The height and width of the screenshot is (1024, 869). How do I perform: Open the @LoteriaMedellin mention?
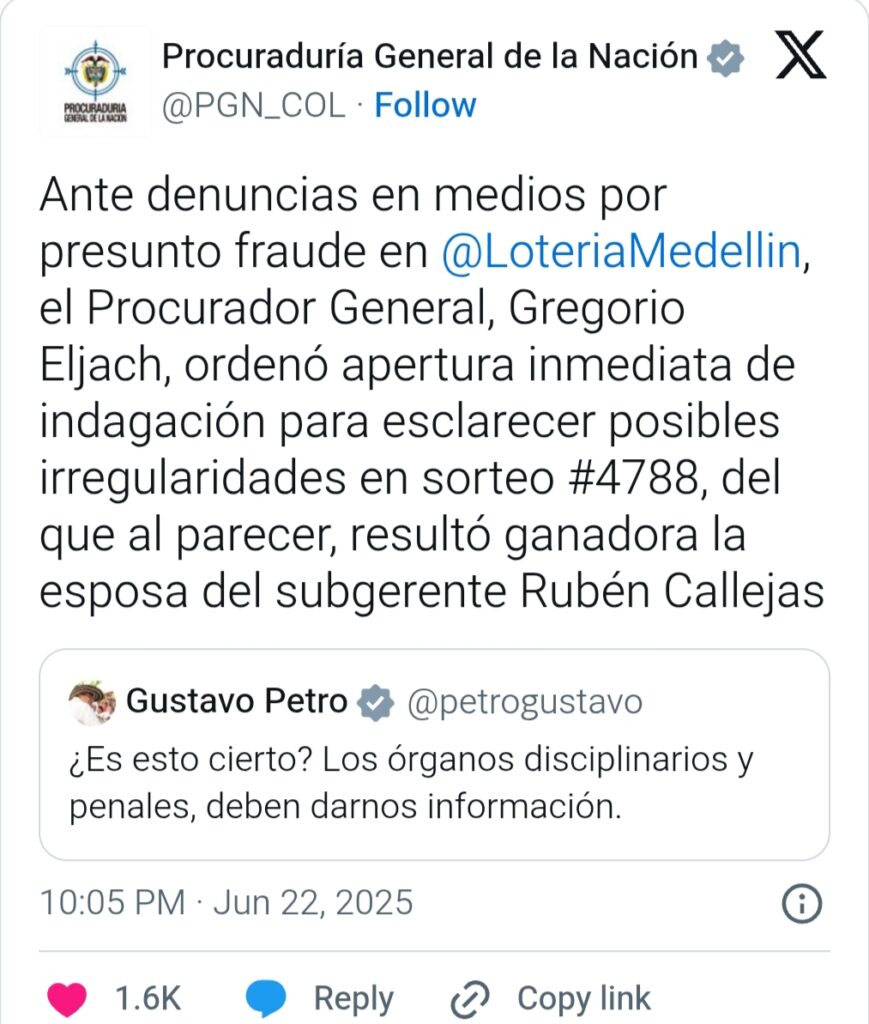[620, 253]
